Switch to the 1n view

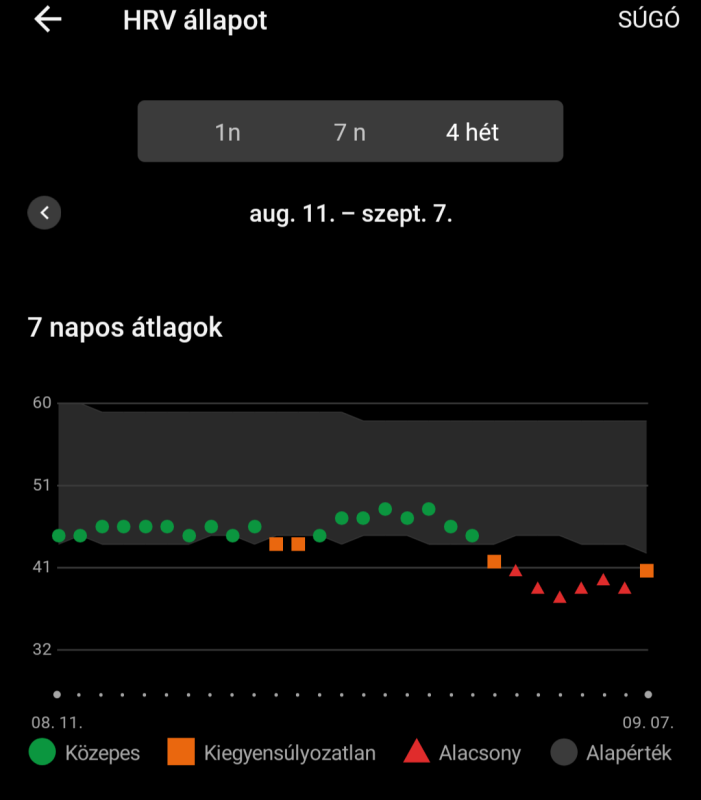tap(228, 132)
